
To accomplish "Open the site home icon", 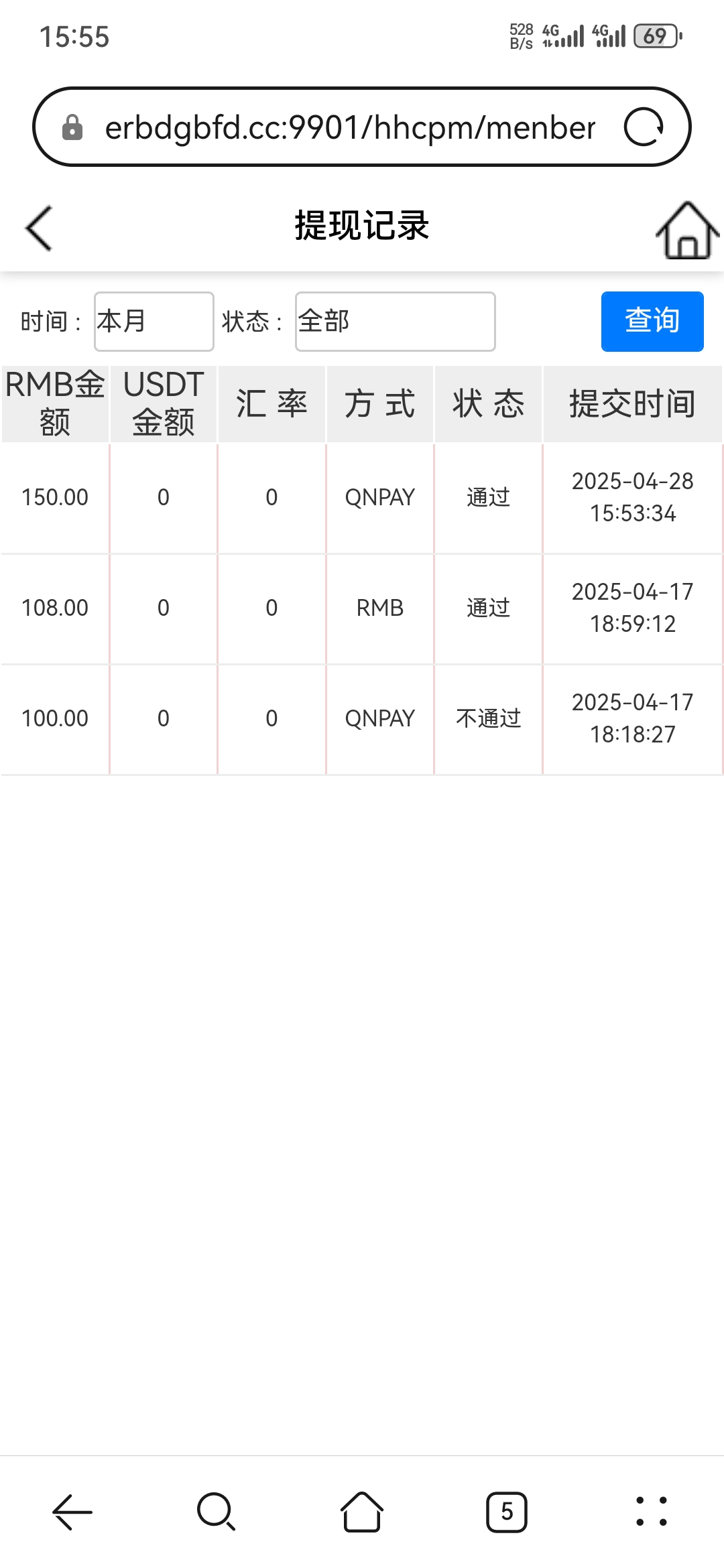I will point(686,231).
